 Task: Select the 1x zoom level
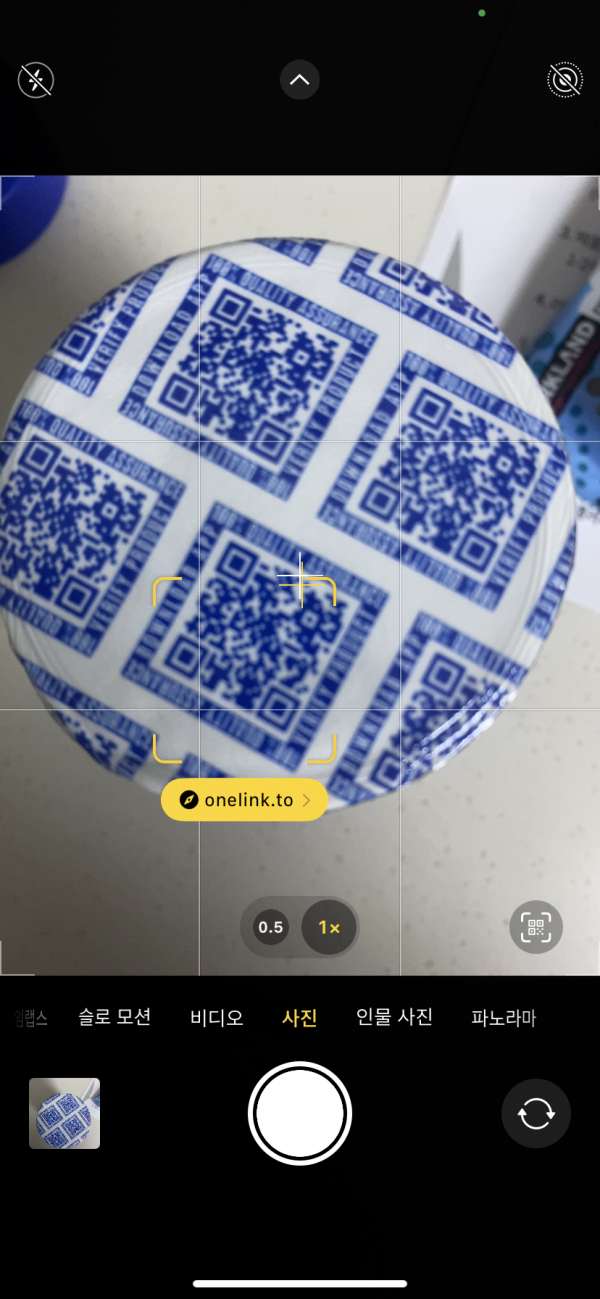click(329, 927)
